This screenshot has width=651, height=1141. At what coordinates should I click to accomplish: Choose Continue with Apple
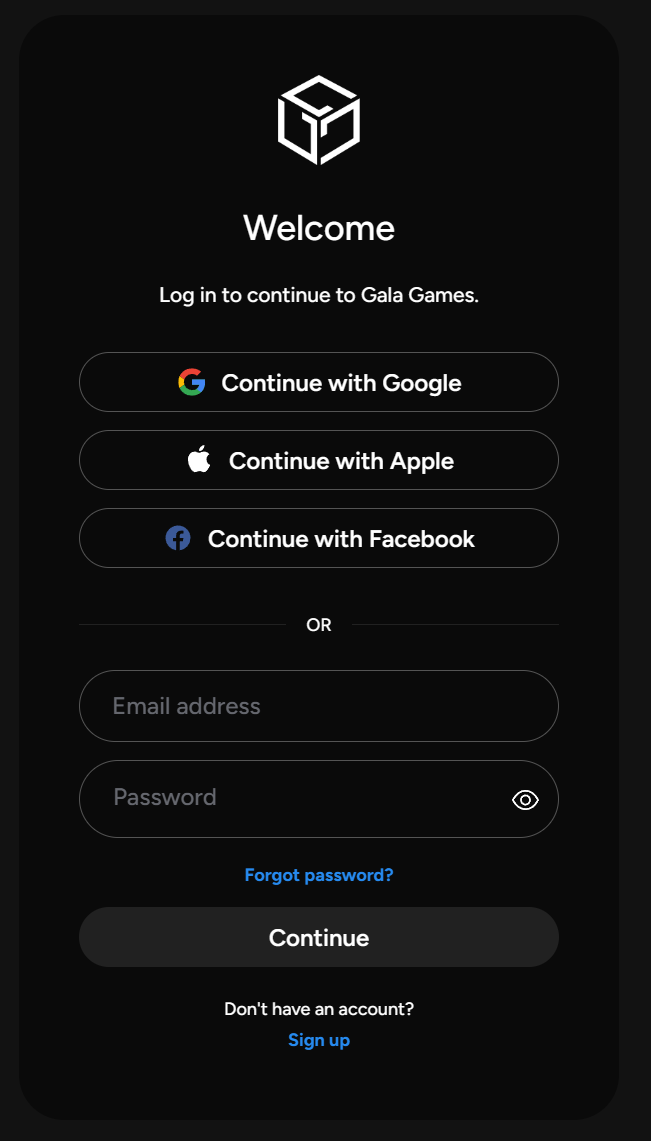pyautogui.click(x=319, y=460)
